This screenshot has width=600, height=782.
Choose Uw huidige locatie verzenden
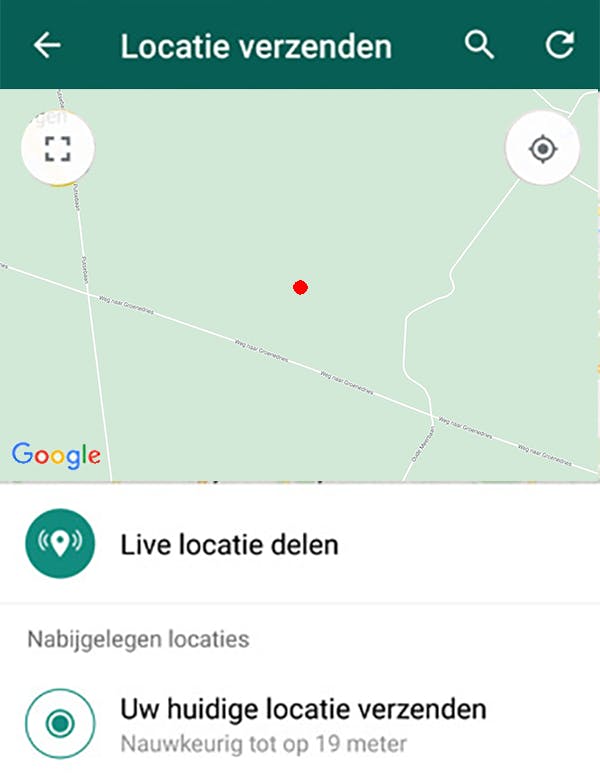coord(302,722)
